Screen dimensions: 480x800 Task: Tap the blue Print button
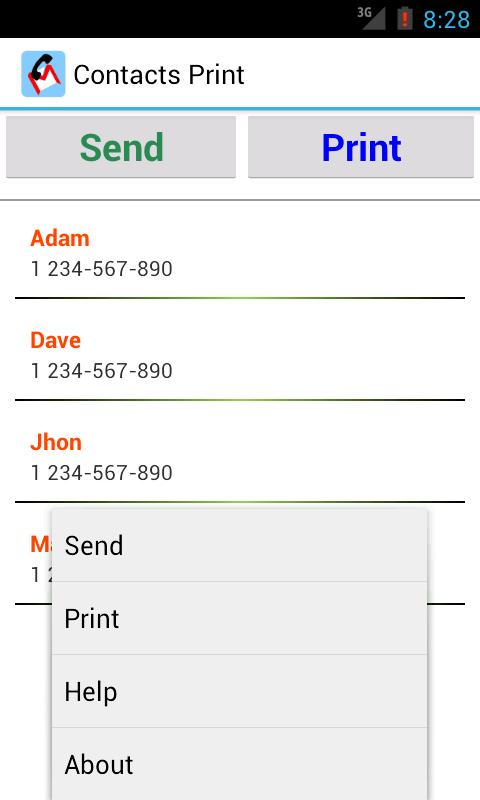(x=361, y=147)
